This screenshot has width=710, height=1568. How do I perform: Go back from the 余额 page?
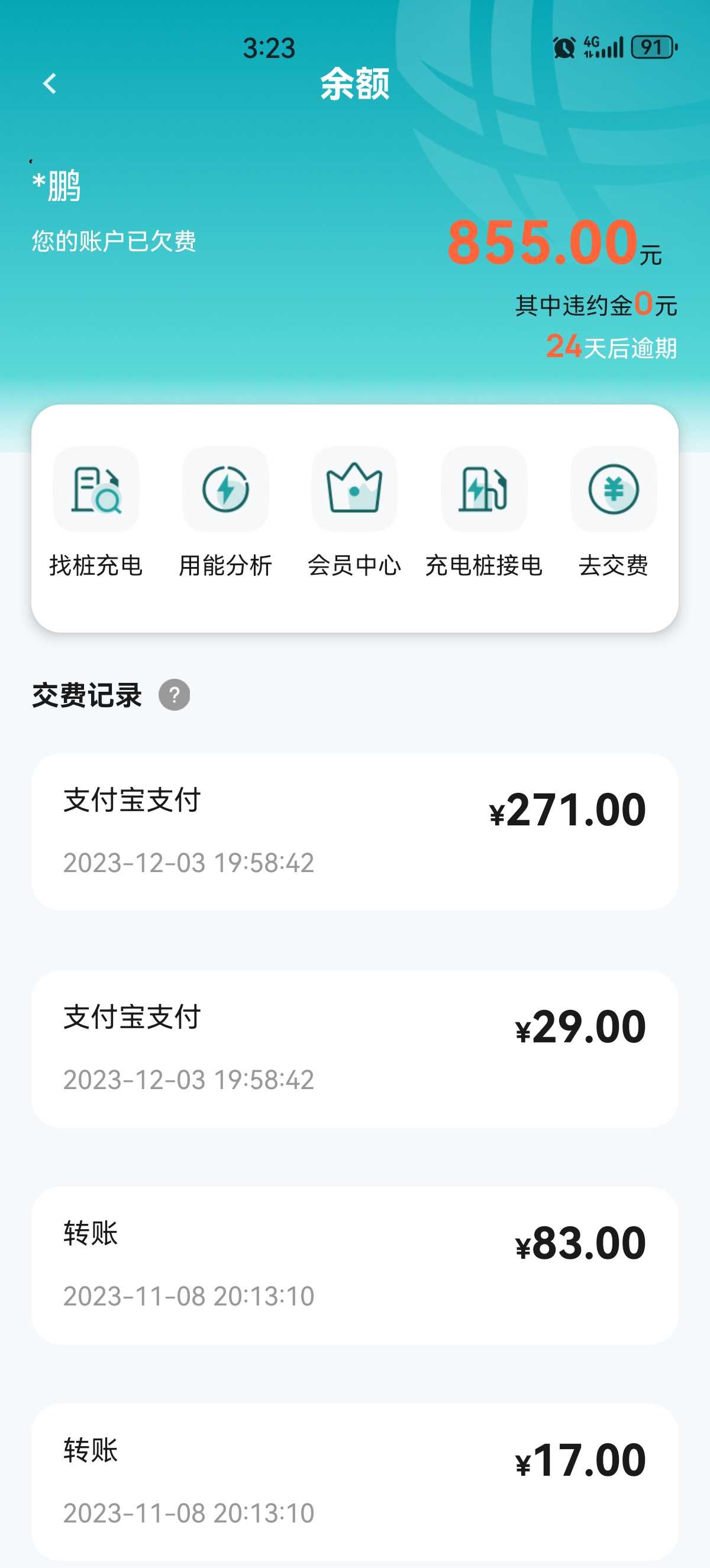[x=50, y=83]
